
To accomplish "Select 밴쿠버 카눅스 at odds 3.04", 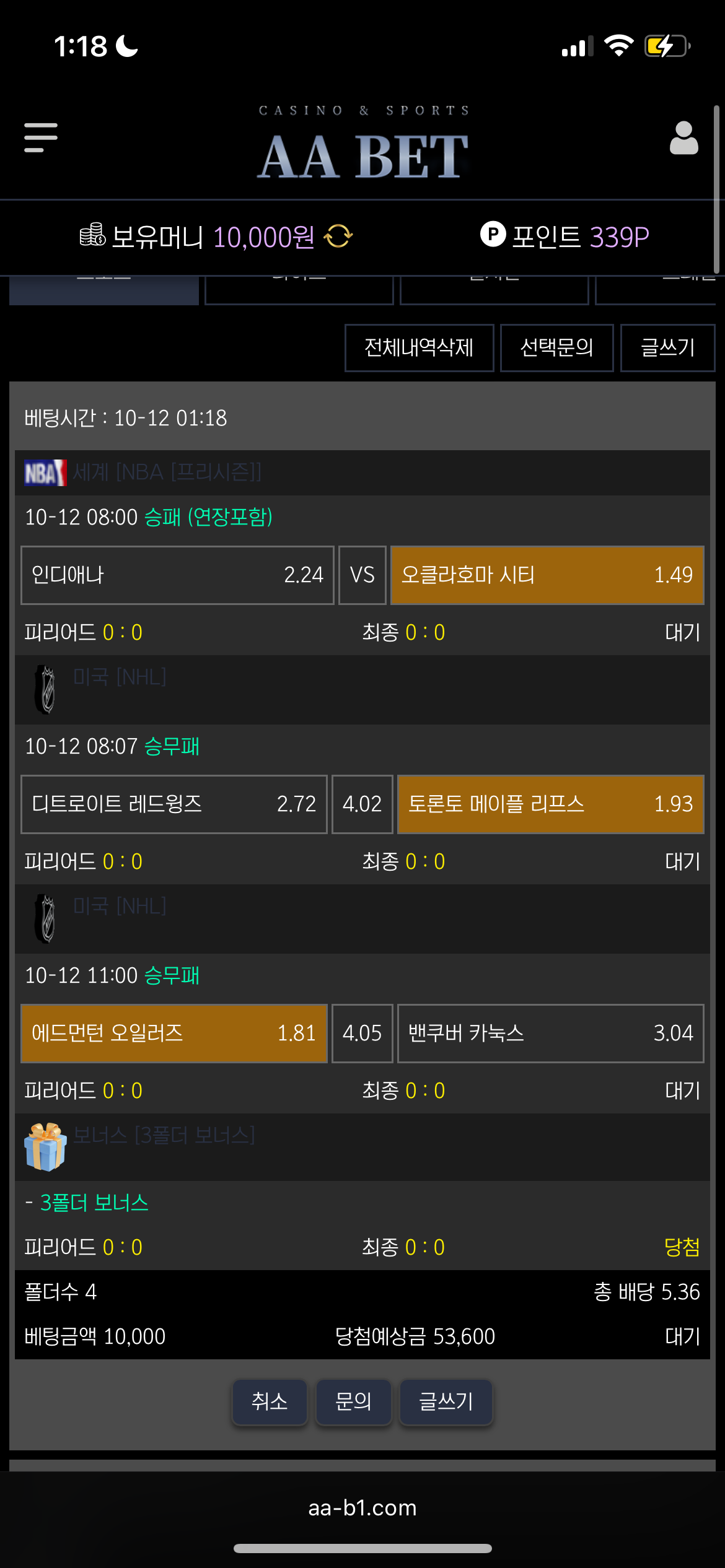I will pos(550,1034).
